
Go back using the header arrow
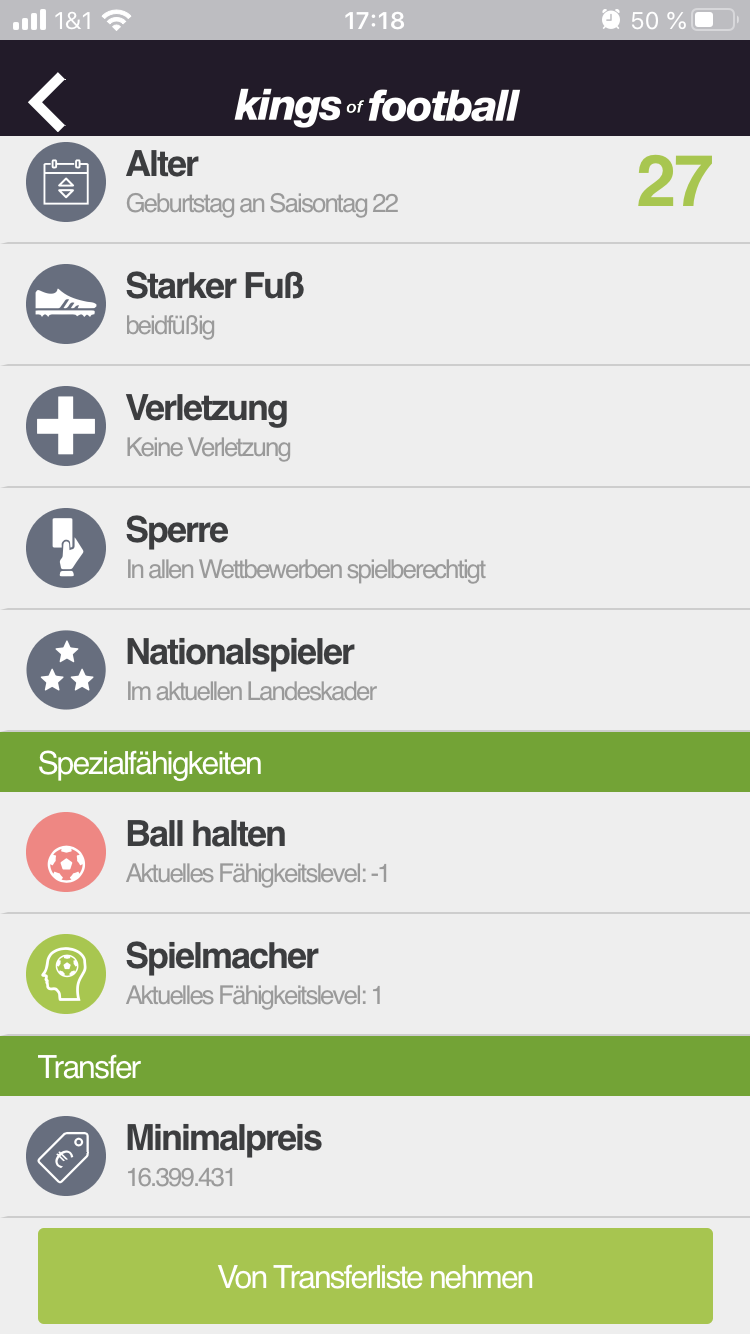click(x=47, y=101)
